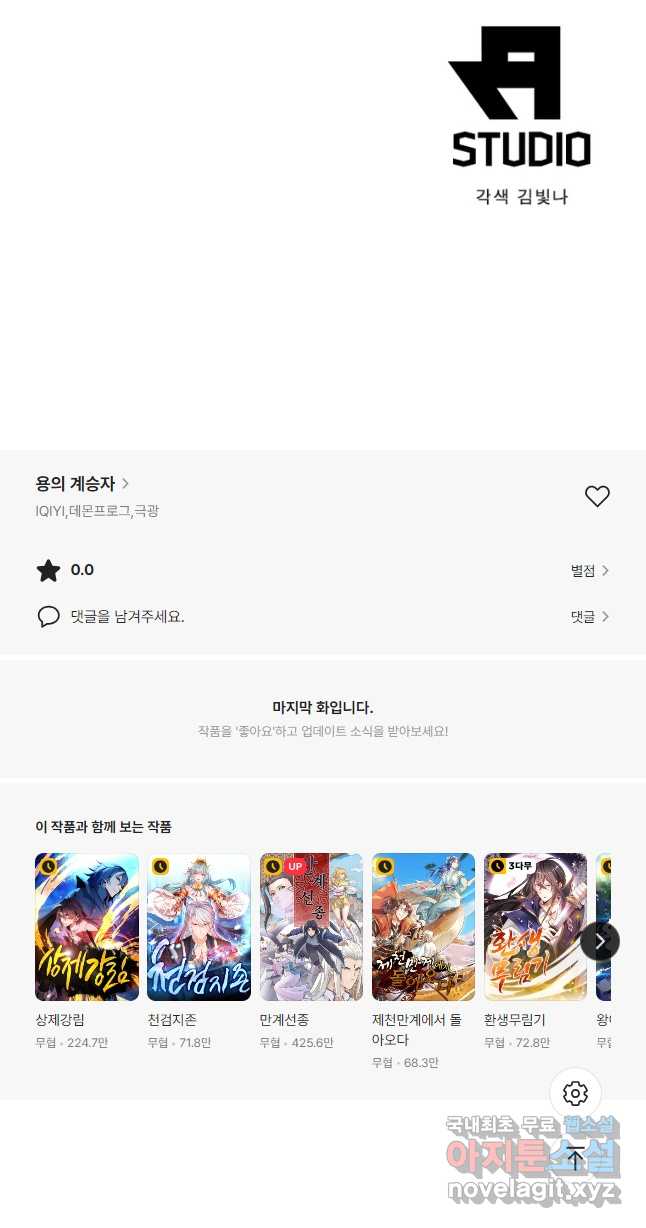
Task: Open the 천검지존 comic
Action: [x=198, y=927]
